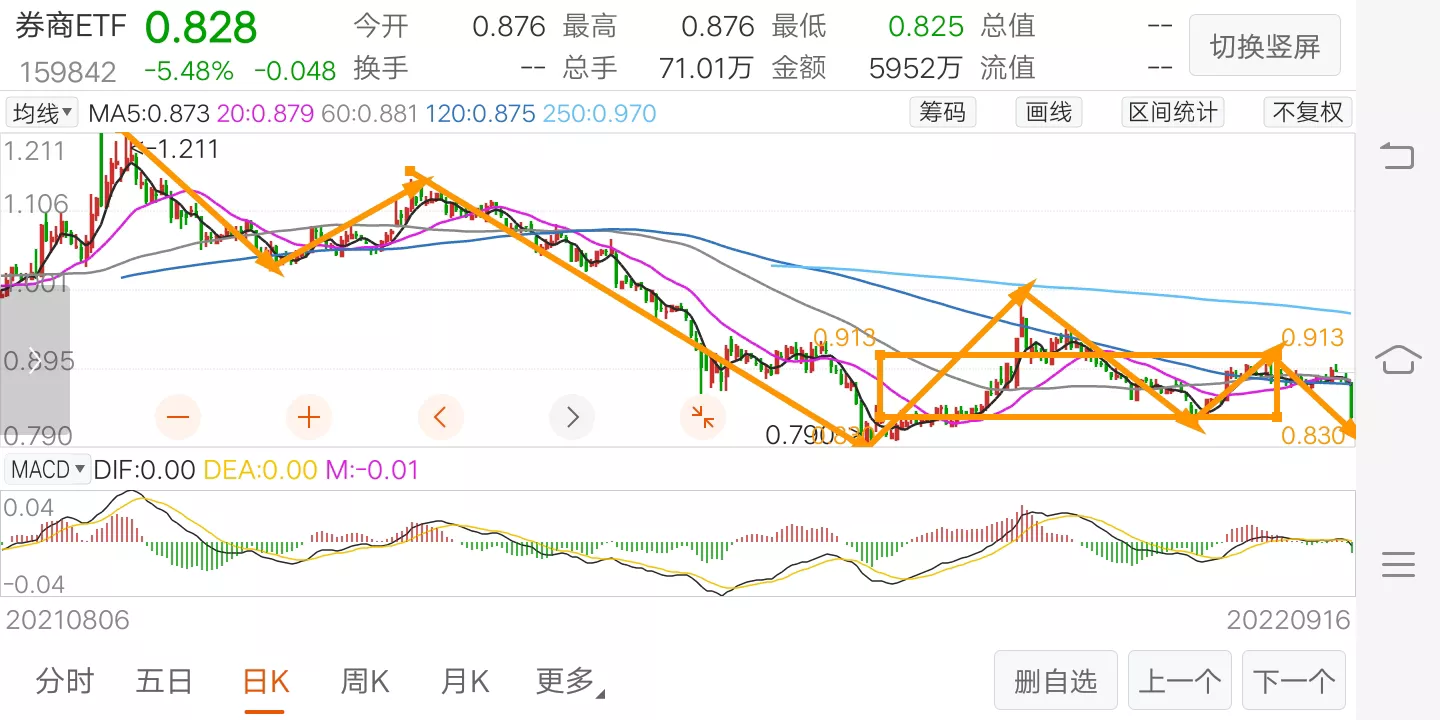Change the 不复权 adjustment setting
This screenshot has width=1440, height=720.
1307,112
